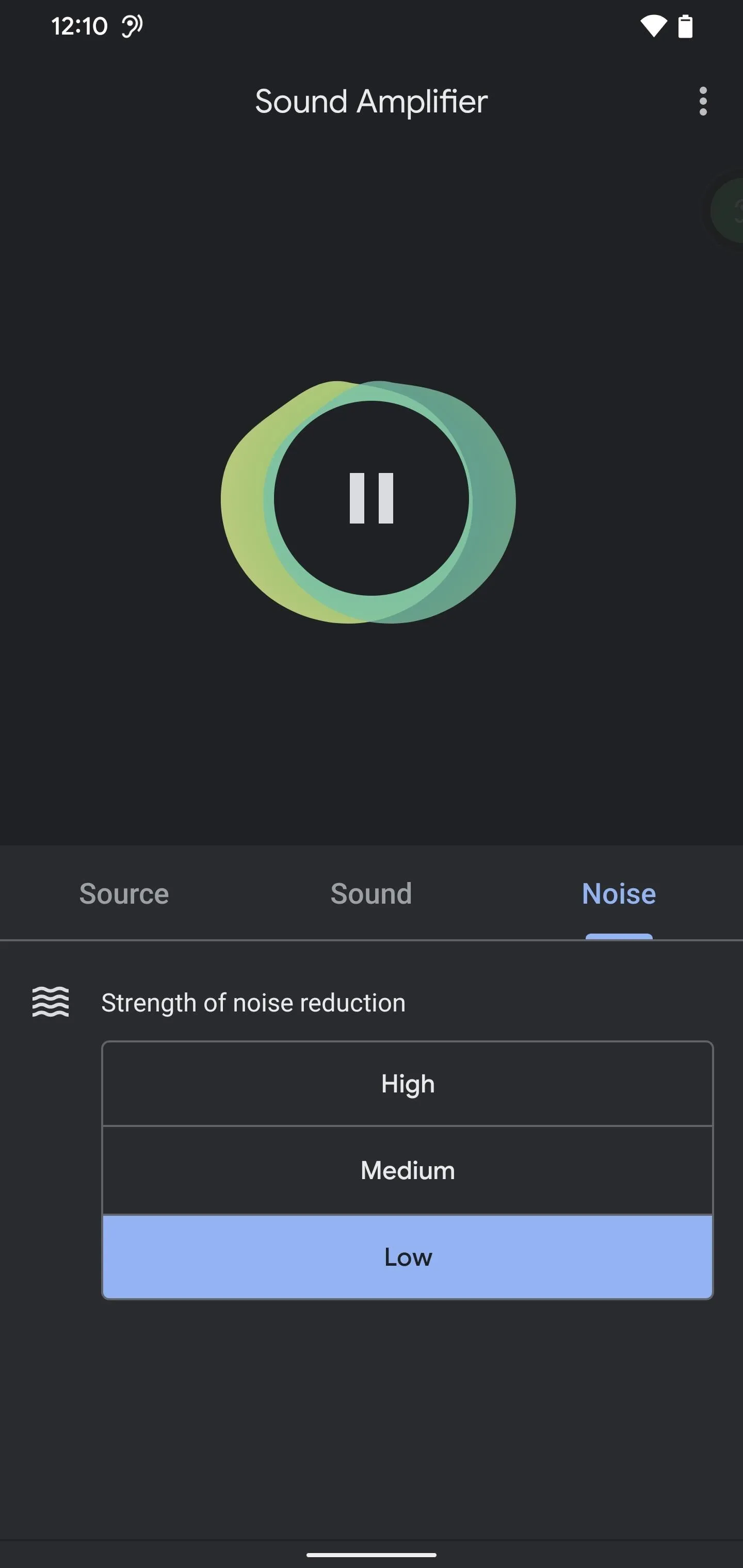This screenshot has width=743, height=1568.
Task: Switch to the Sound tab
Action: 372,893
